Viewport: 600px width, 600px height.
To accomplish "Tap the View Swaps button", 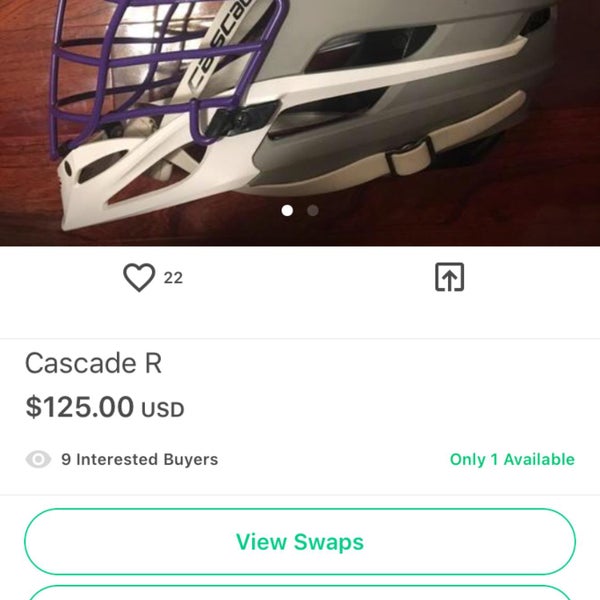I will click(300, 542).
